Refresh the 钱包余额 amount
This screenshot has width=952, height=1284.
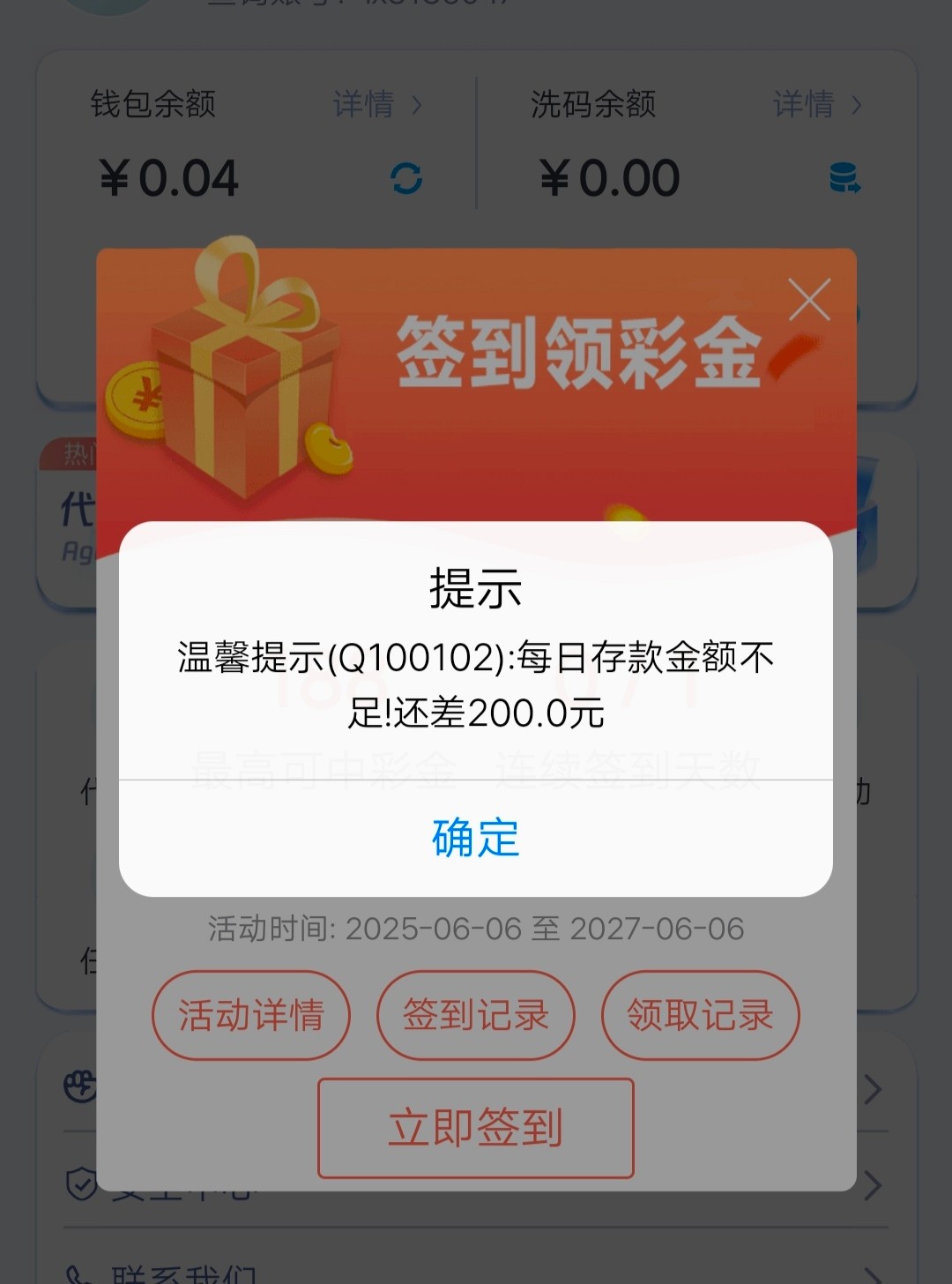coord(406,179)
